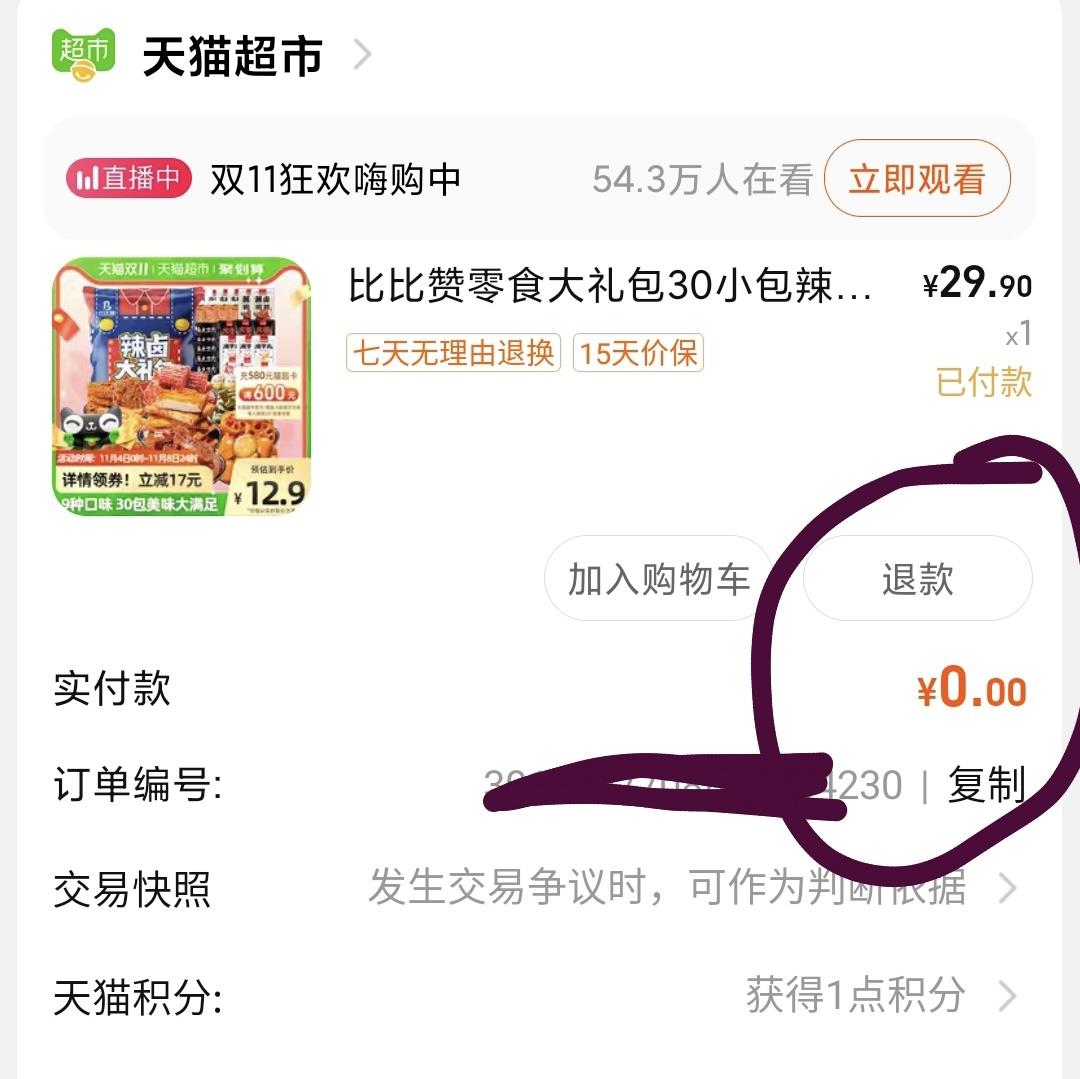The image size is (1080, 1079).
Task: Open the 天猫超市 store page
Action: [x=232, y=56]
